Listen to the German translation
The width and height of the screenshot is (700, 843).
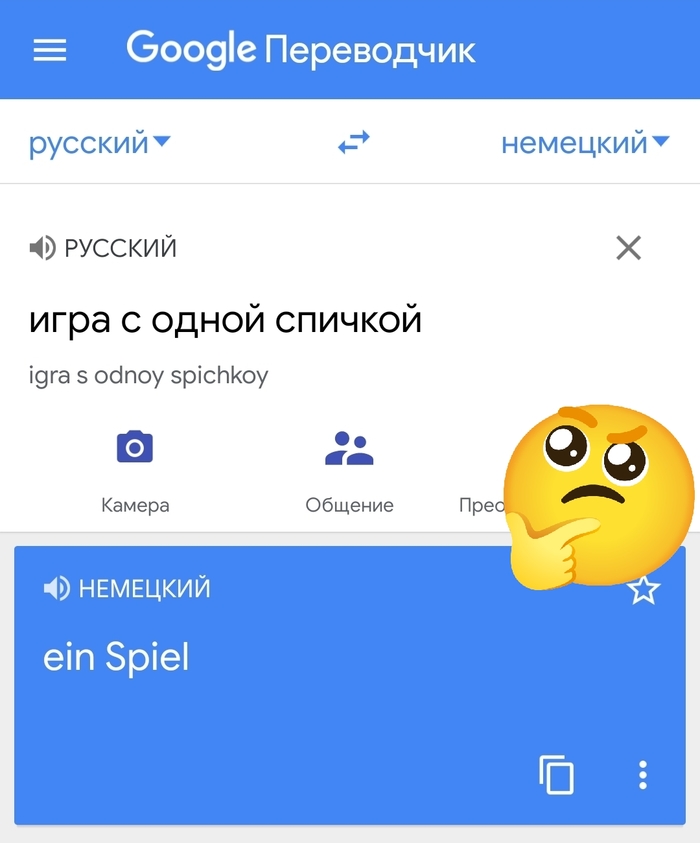pyautogui.click(x=56, y=589)
